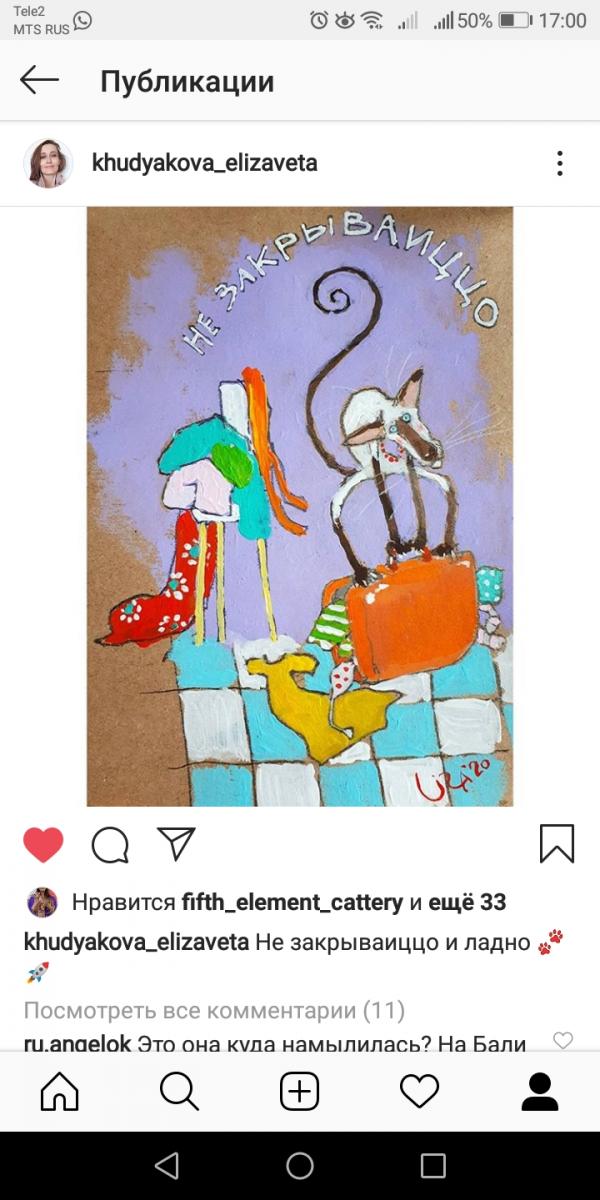Switch to Search tab
The height and width of the screenshot is (1200, 600).
pyautogui.click(x=179, y=1091)
